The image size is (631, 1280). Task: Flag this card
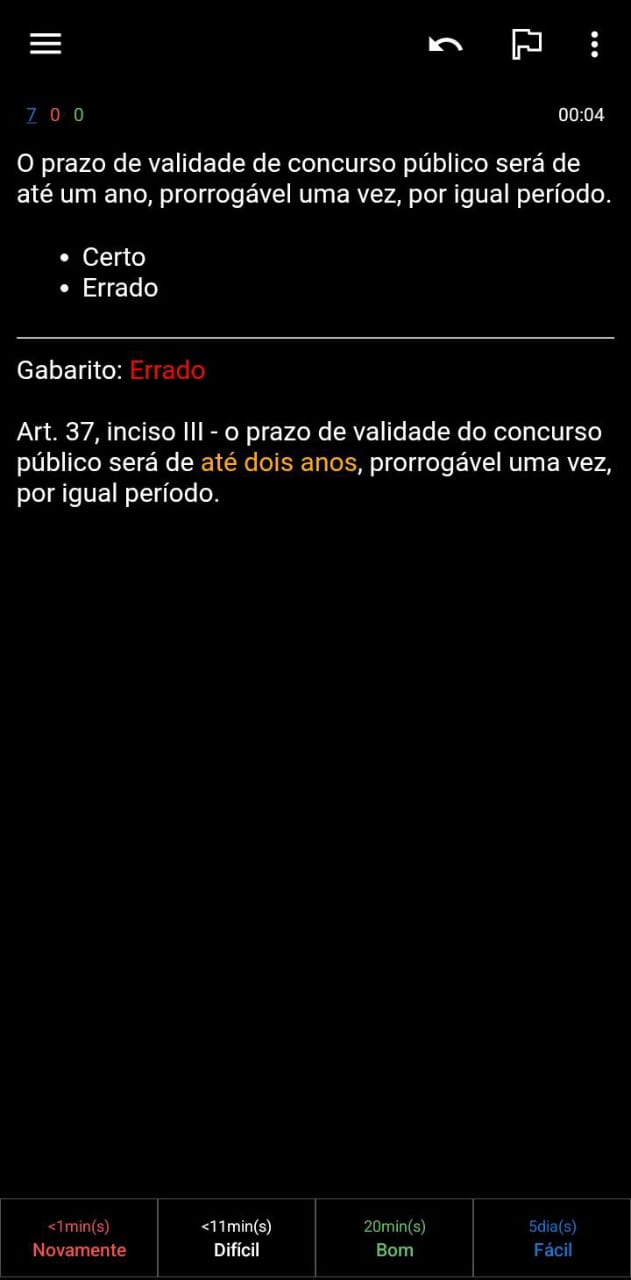pos(526,44)
